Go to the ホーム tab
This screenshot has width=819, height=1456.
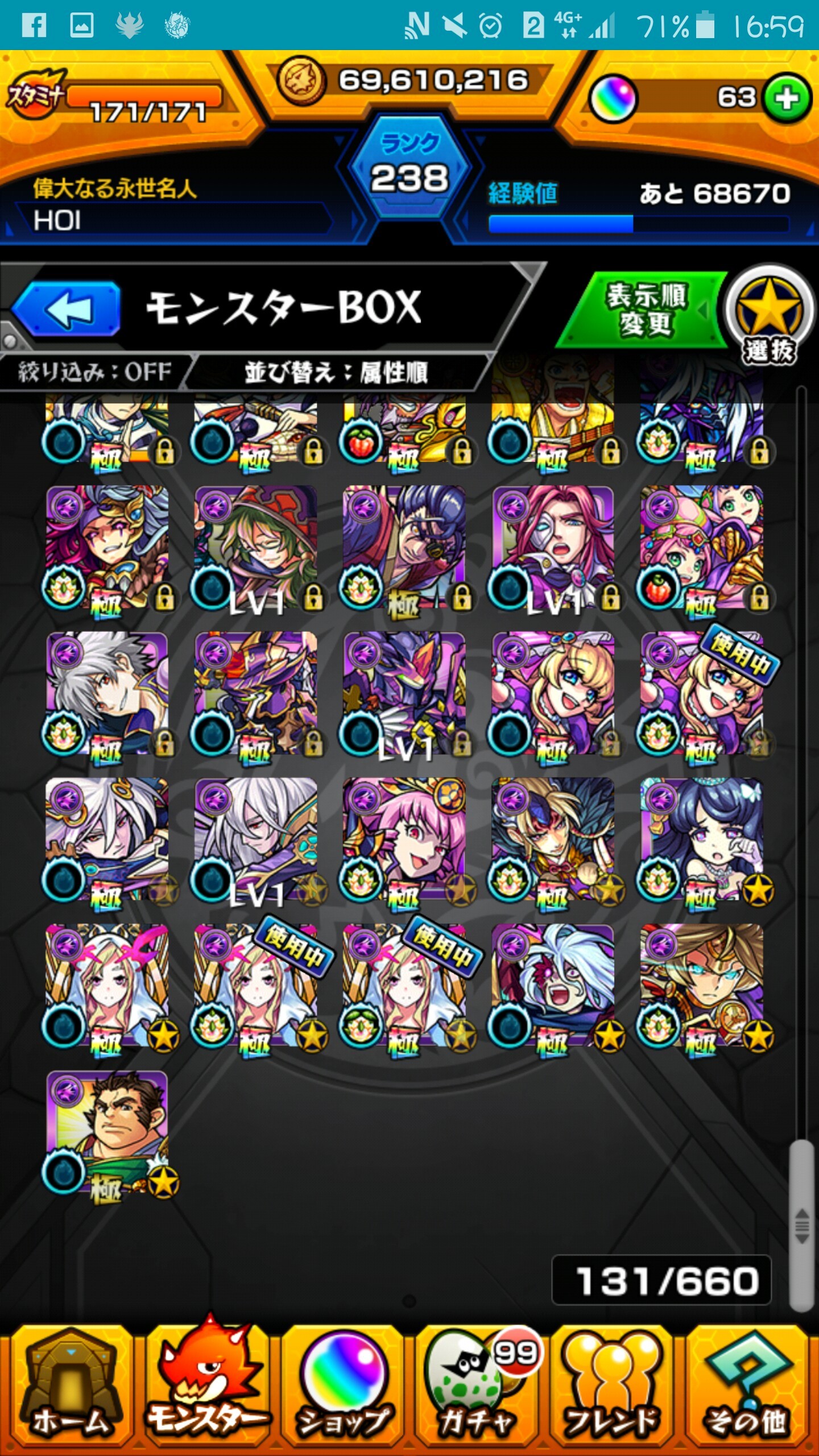click(69, 1388)
